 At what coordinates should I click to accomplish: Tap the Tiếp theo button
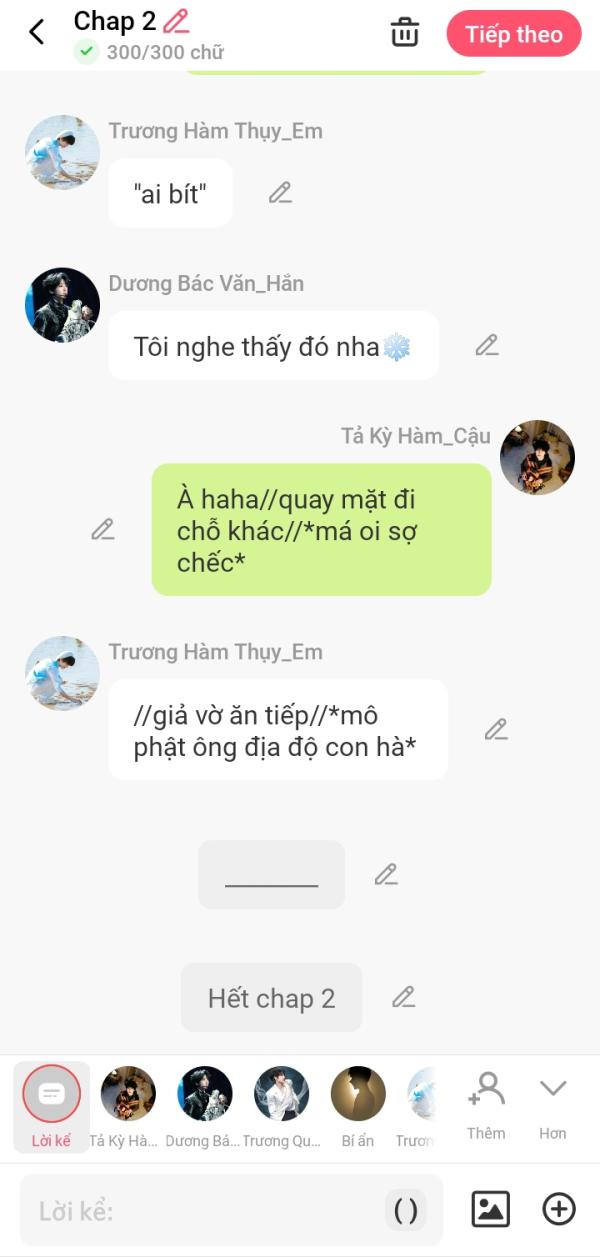pyautogui.click(x=514, y=34)
